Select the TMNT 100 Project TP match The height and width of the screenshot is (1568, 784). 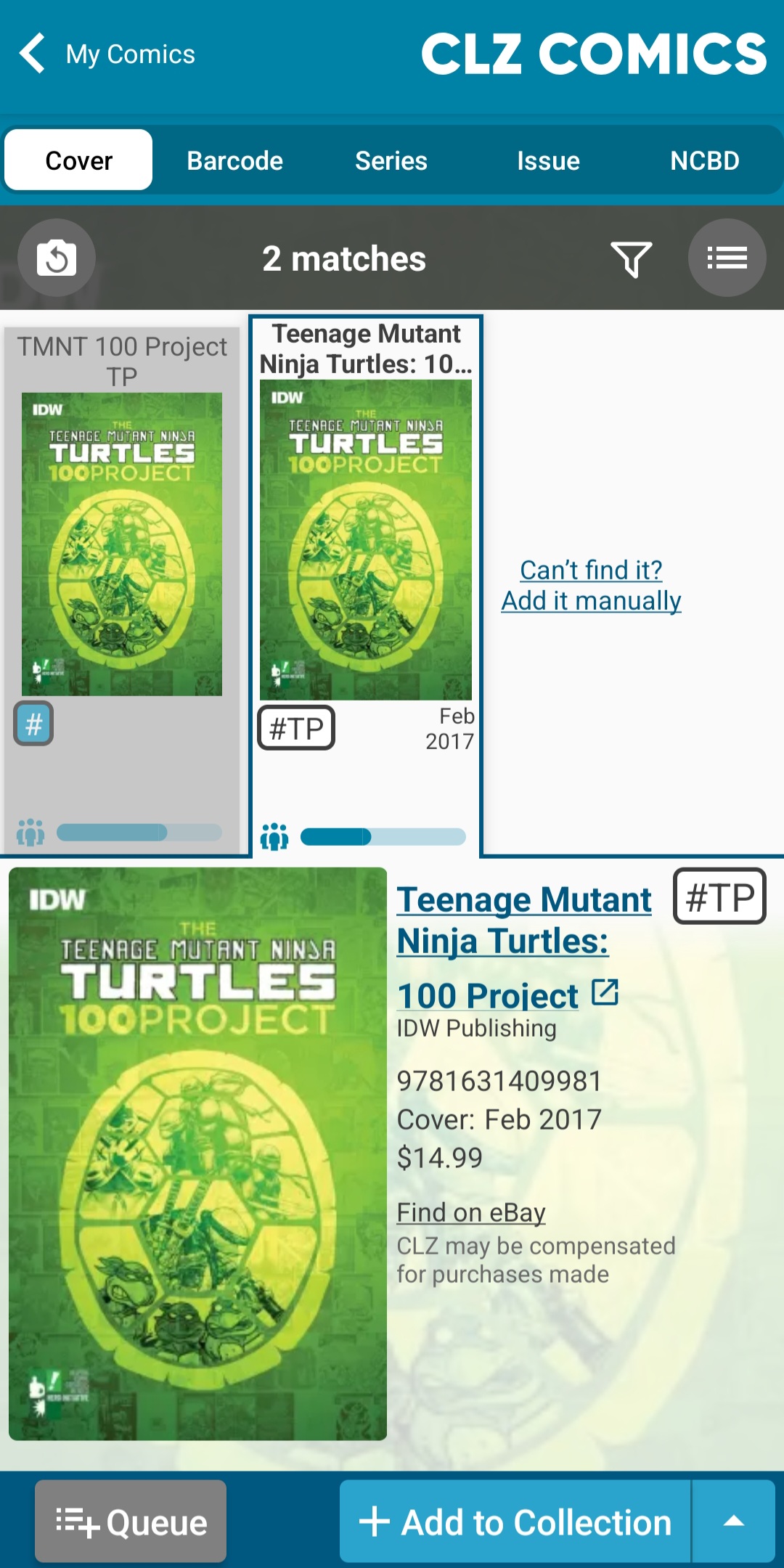click(122, 544)
